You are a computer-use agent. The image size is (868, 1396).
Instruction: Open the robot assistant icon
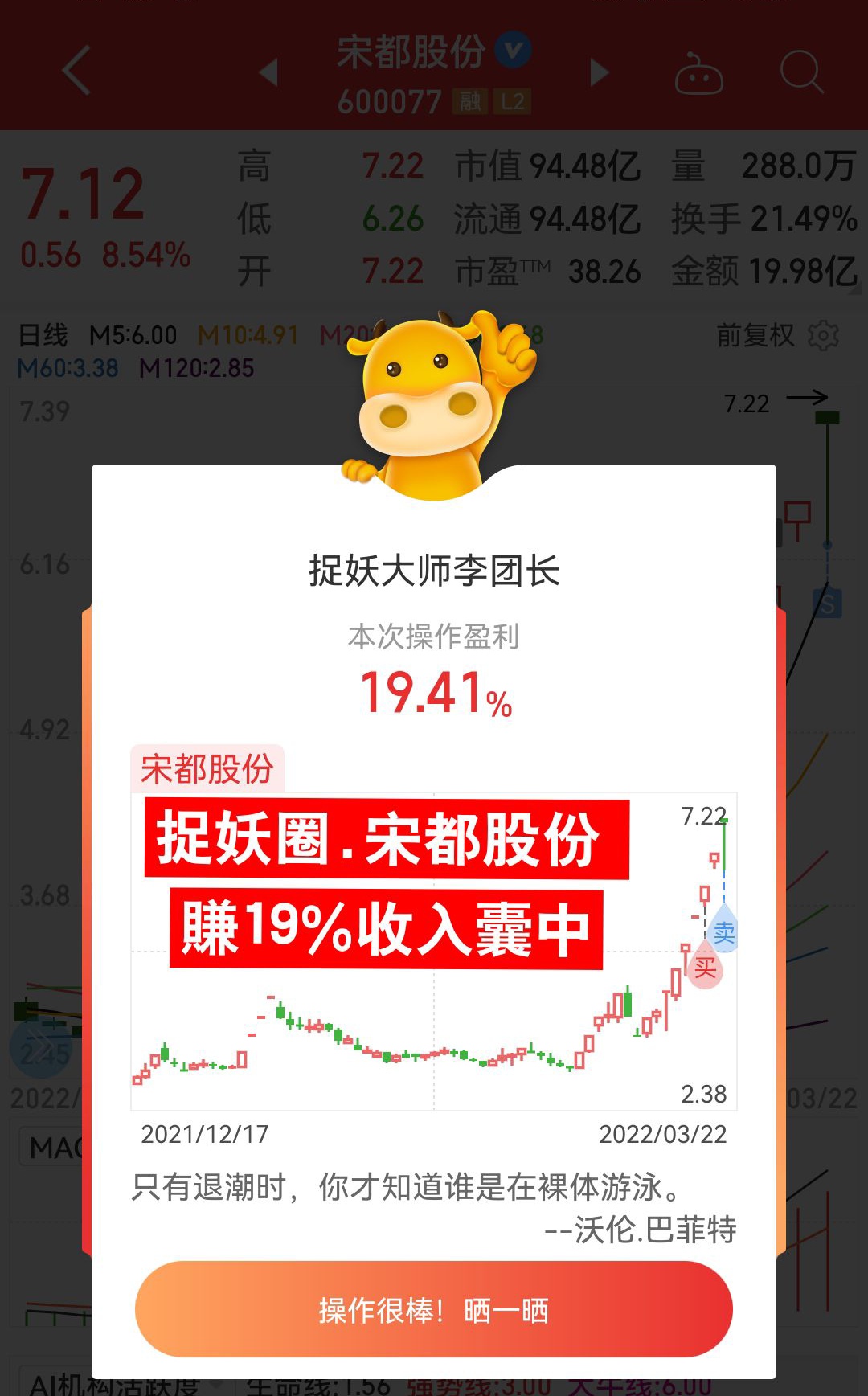click(698, 73)
